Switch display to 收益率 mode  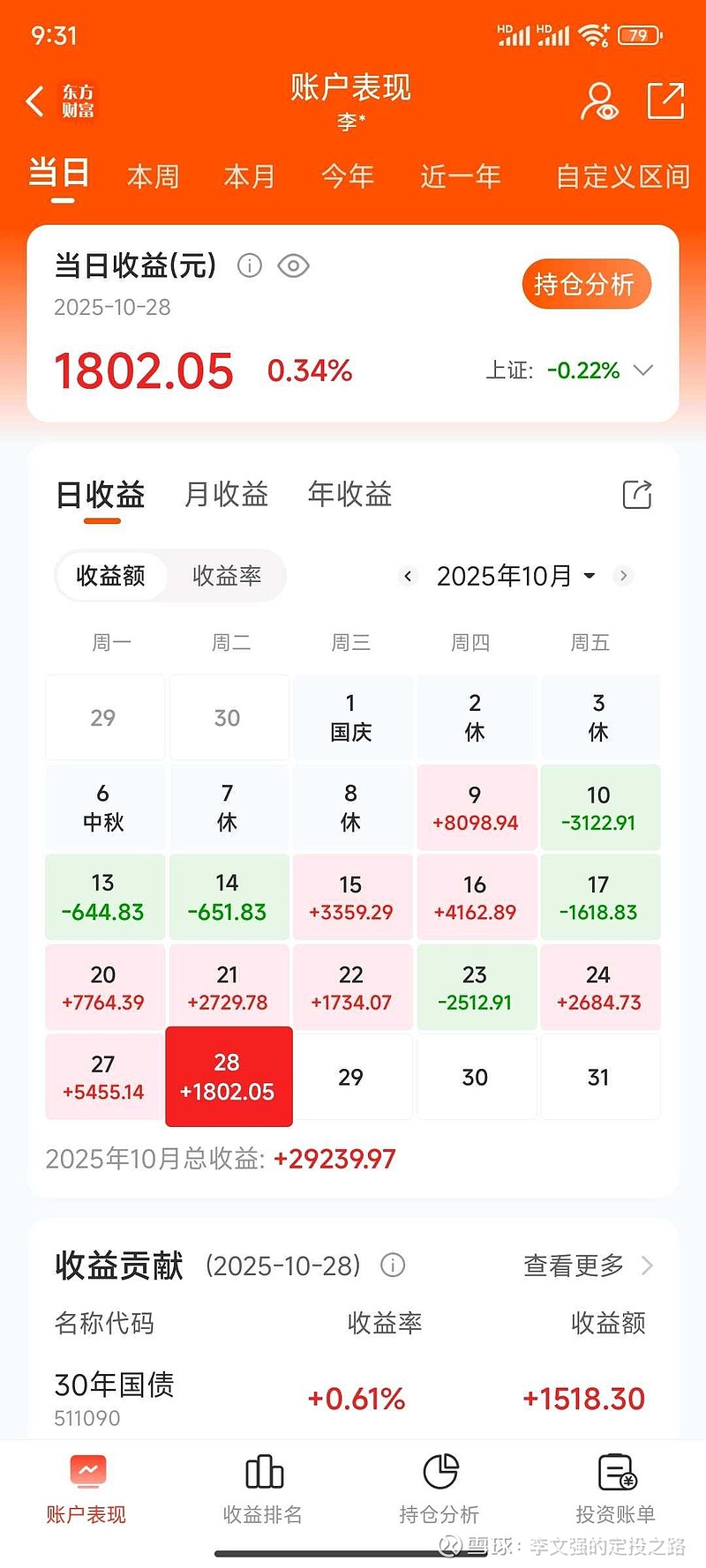click(227, 576)
